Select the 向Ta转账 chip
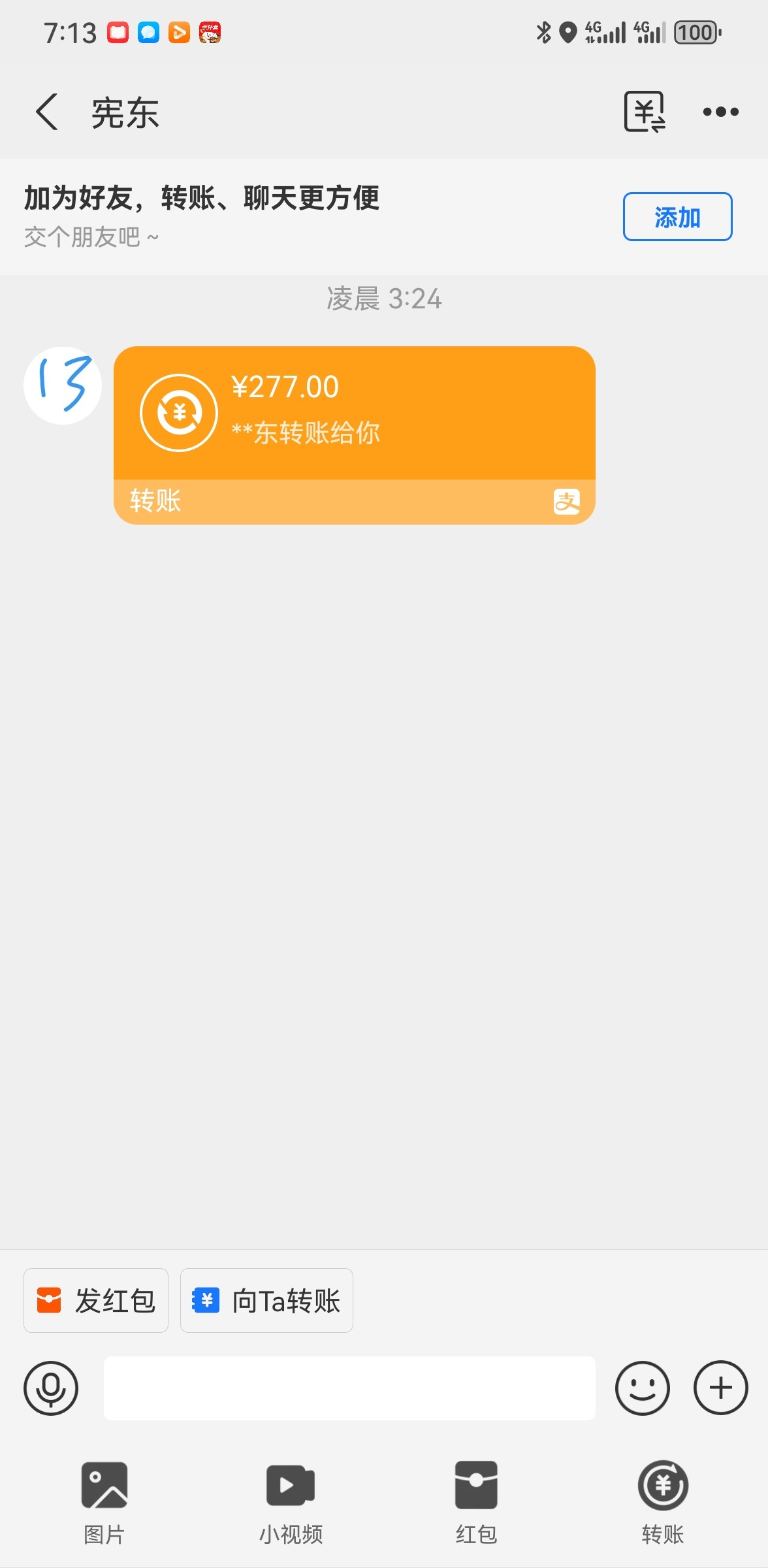Viewport: 768px width, 1568px height. point(266,1300)
